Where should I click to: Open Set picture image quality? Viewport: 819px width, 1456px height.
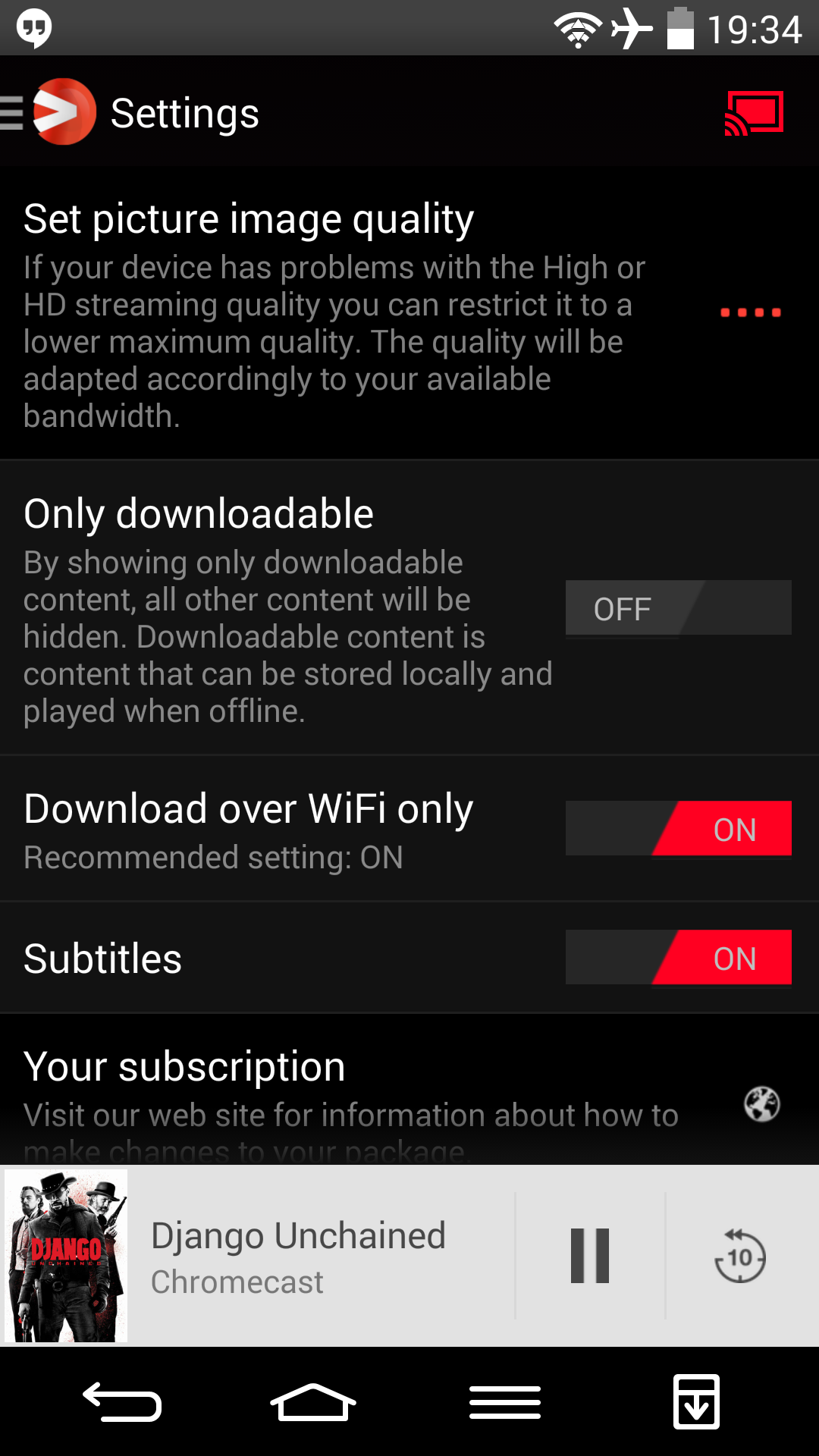pyautogui.click(x=409, y=313)
